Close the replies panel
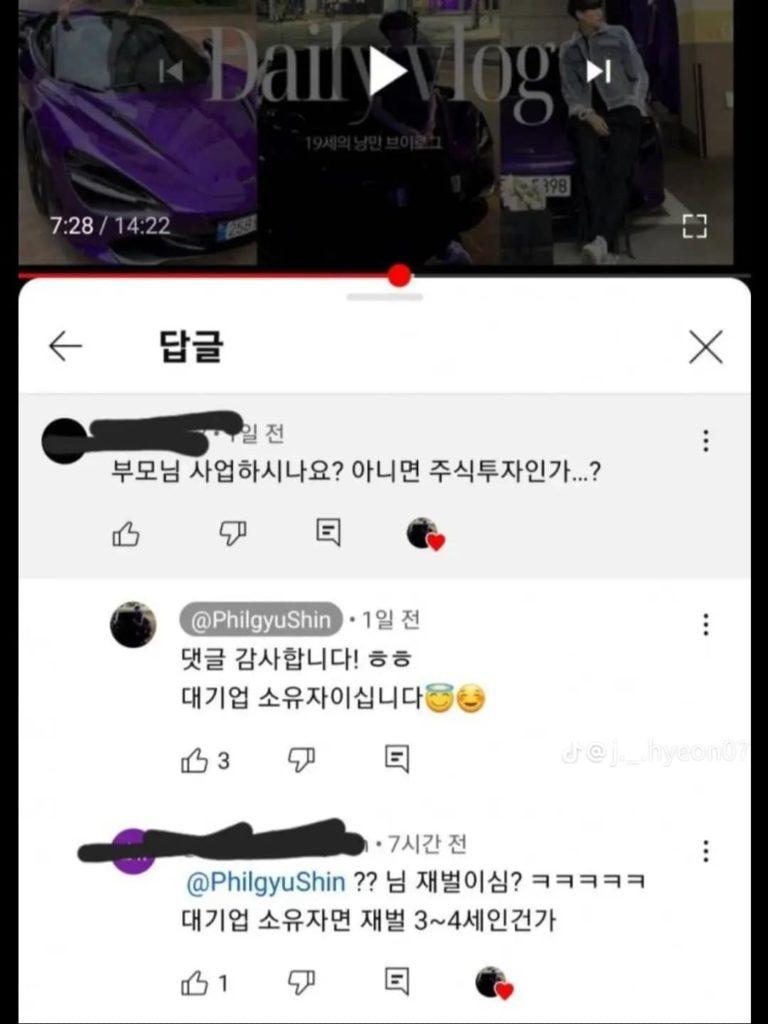The image size is (768, 1024). click(x=706, y=347)
